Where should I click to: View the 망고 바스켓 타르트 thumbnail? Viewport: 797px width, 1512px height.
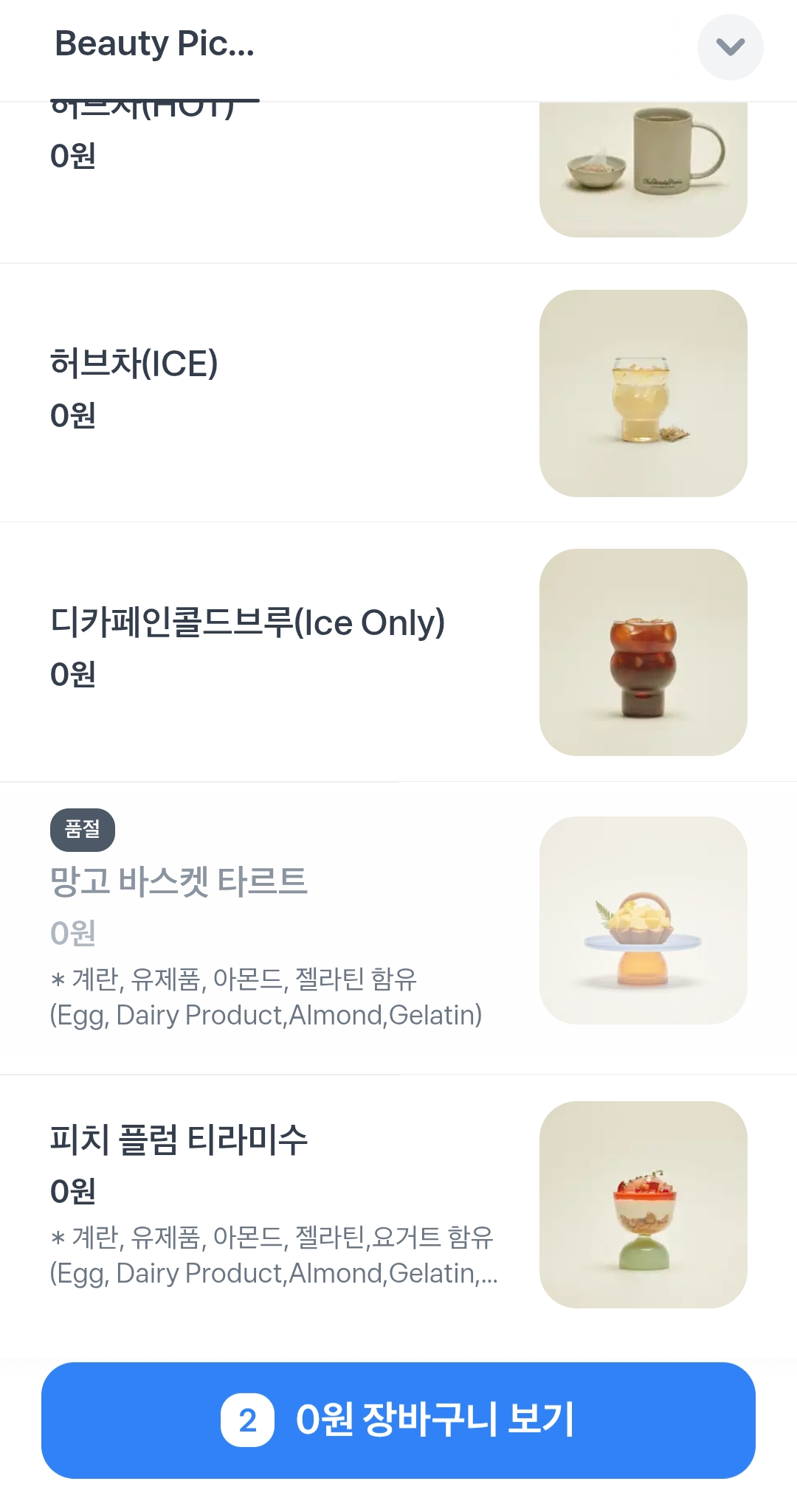tap(643, 921)
